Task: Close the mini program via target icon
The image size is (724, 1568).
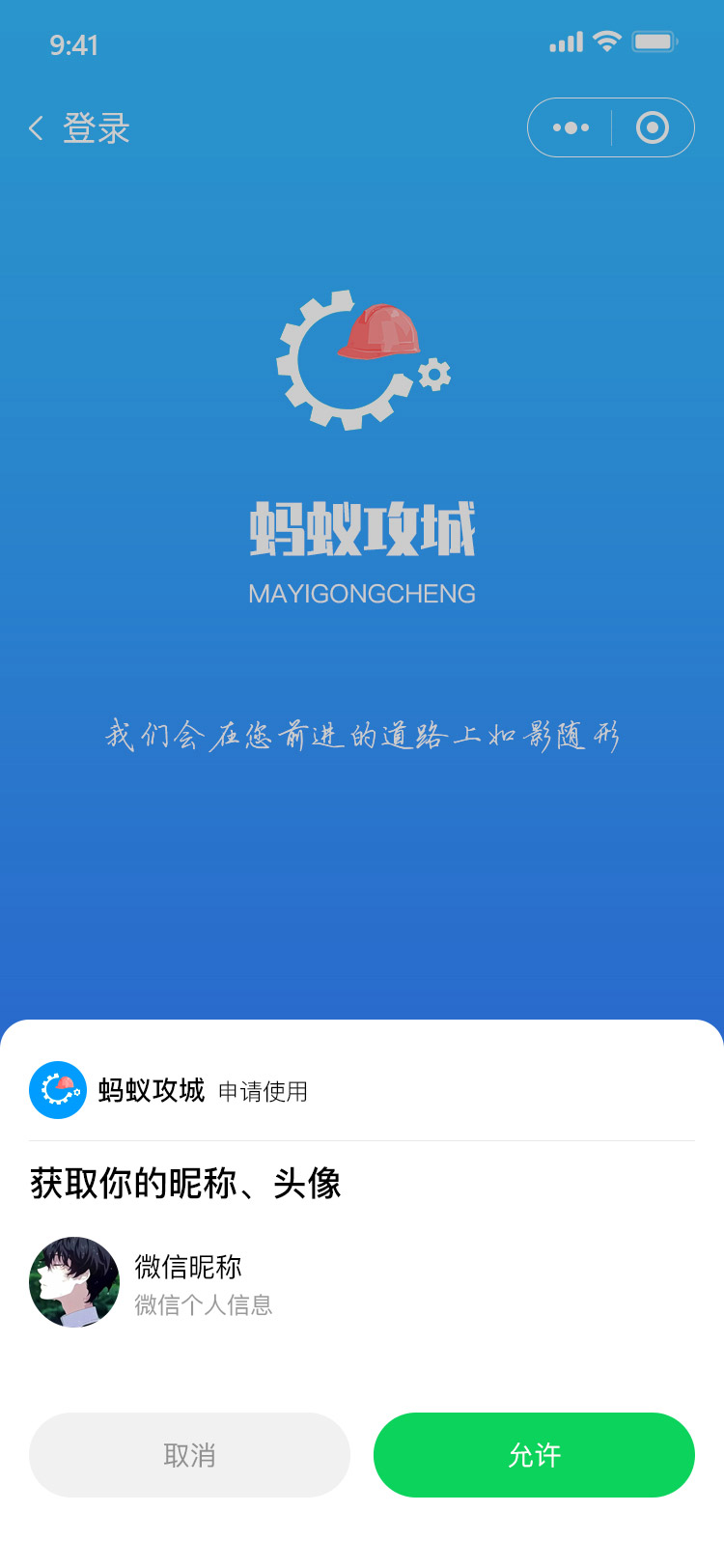Action: point(653,127)
